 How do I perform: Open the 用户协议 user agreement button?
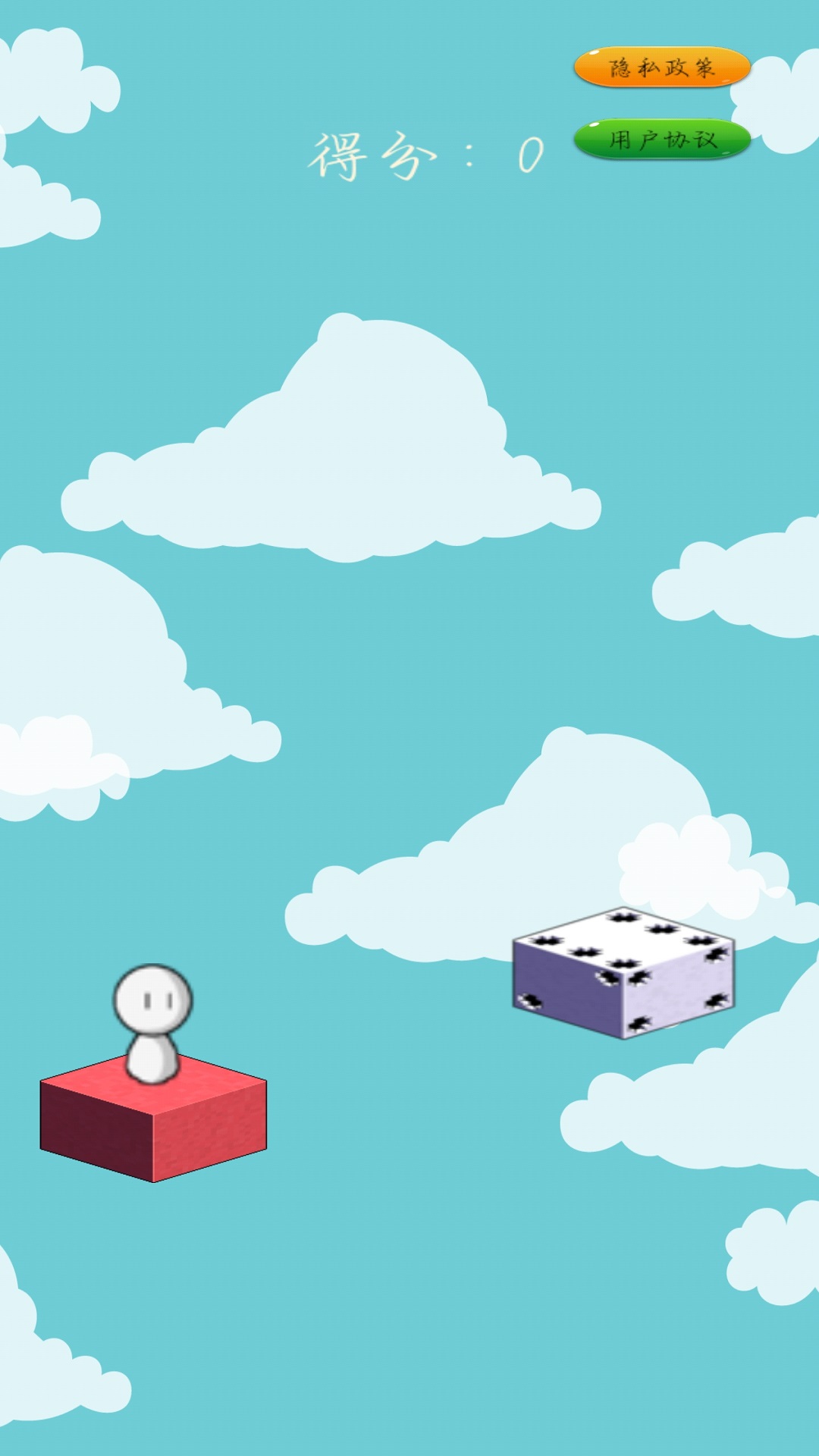662,140
